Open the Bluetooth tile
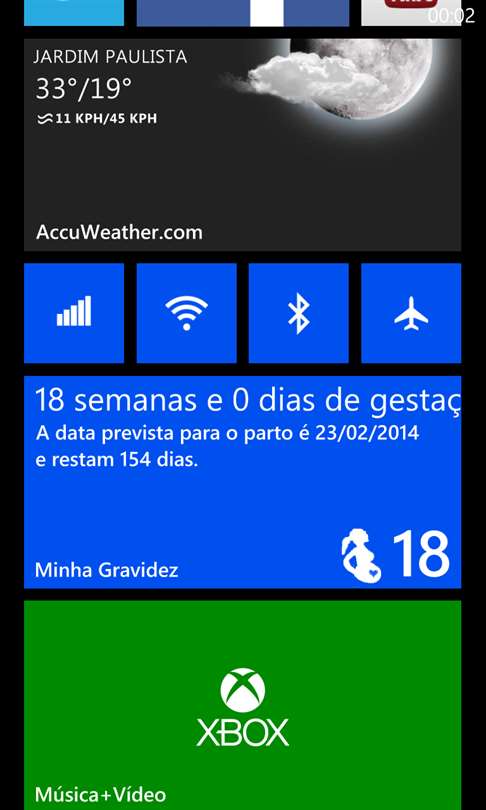 click(299, 313)
